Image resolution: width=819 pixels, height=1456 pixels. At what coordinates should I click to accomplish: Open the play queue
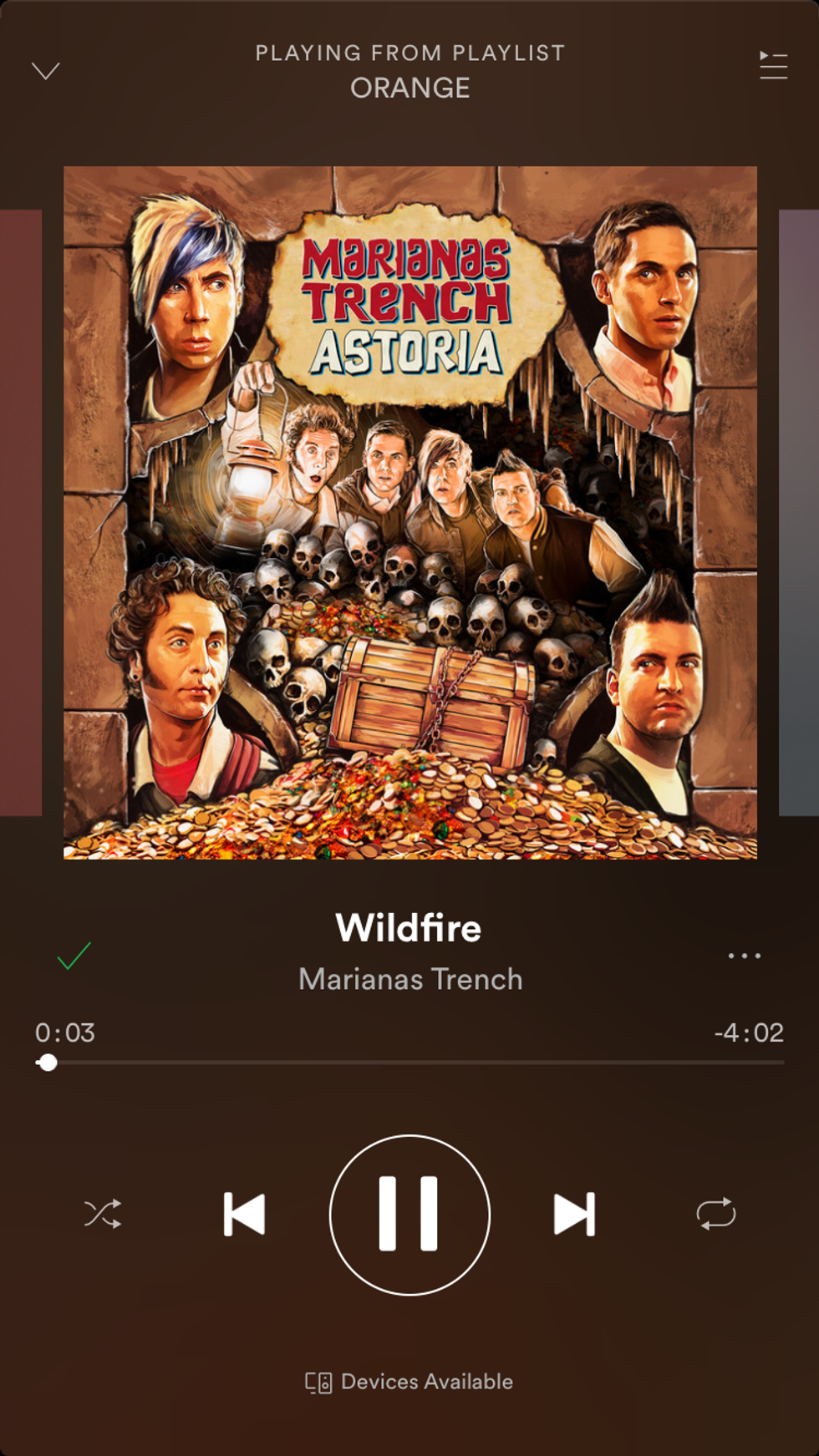click(x=773, y=65)
